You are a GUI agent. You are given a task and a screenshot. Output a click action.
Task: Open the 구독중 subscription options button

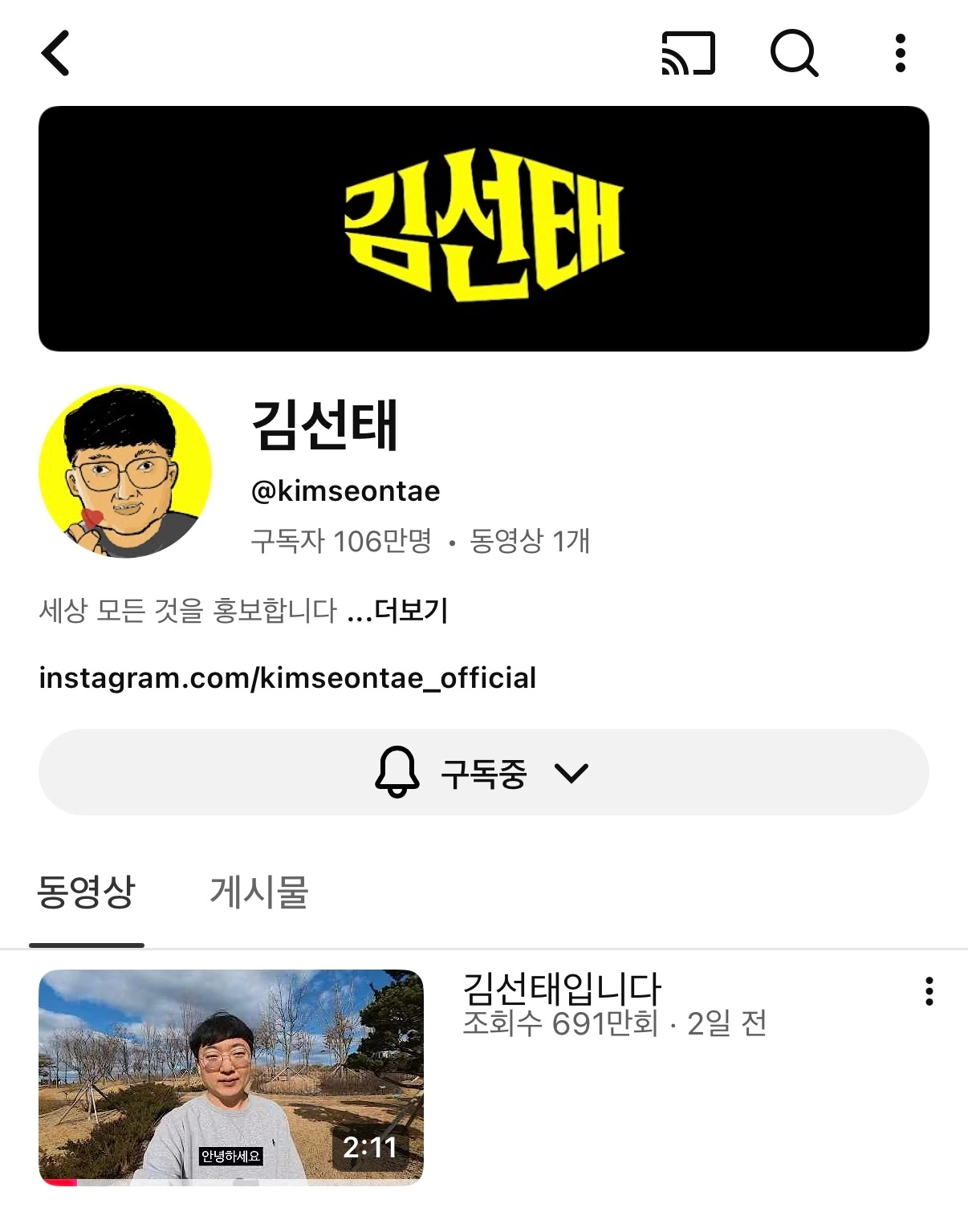pyautogui.click(x=483, y=773)
